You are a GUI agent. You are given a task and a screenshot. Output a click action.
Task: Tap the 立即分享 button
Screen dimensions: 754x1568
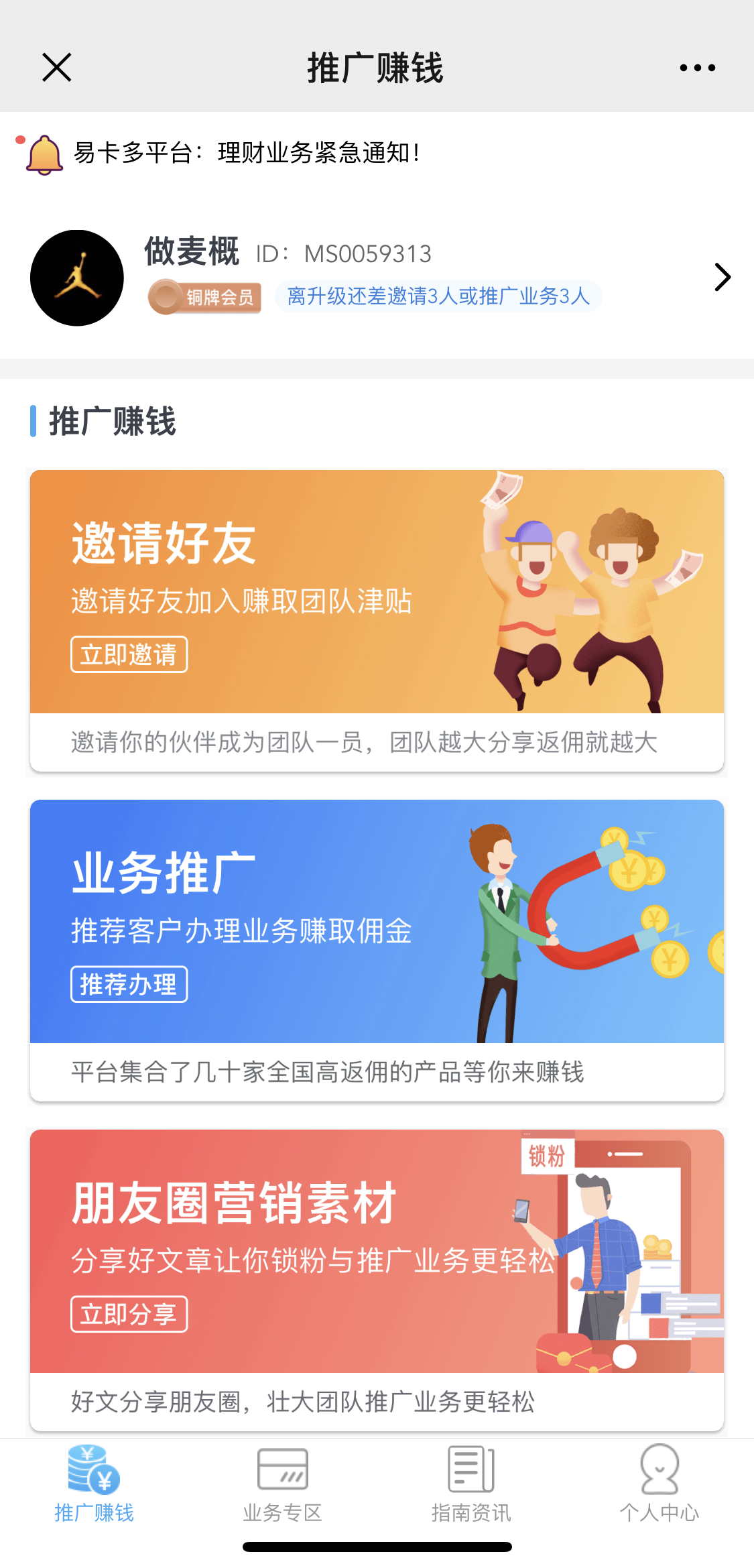click(x=129, y=1314)
